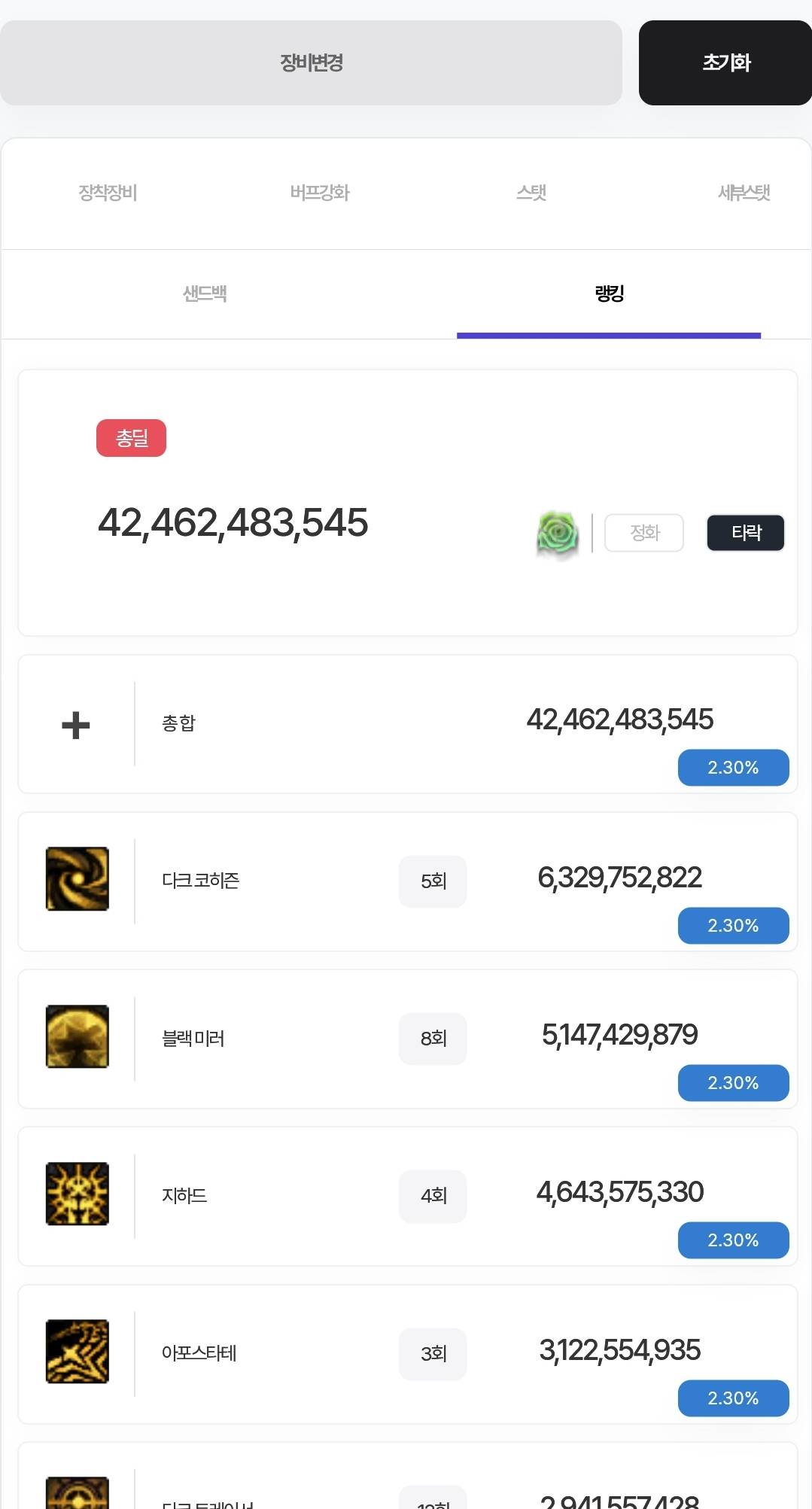Switch to the 샌드백 tab

point(205,294)
